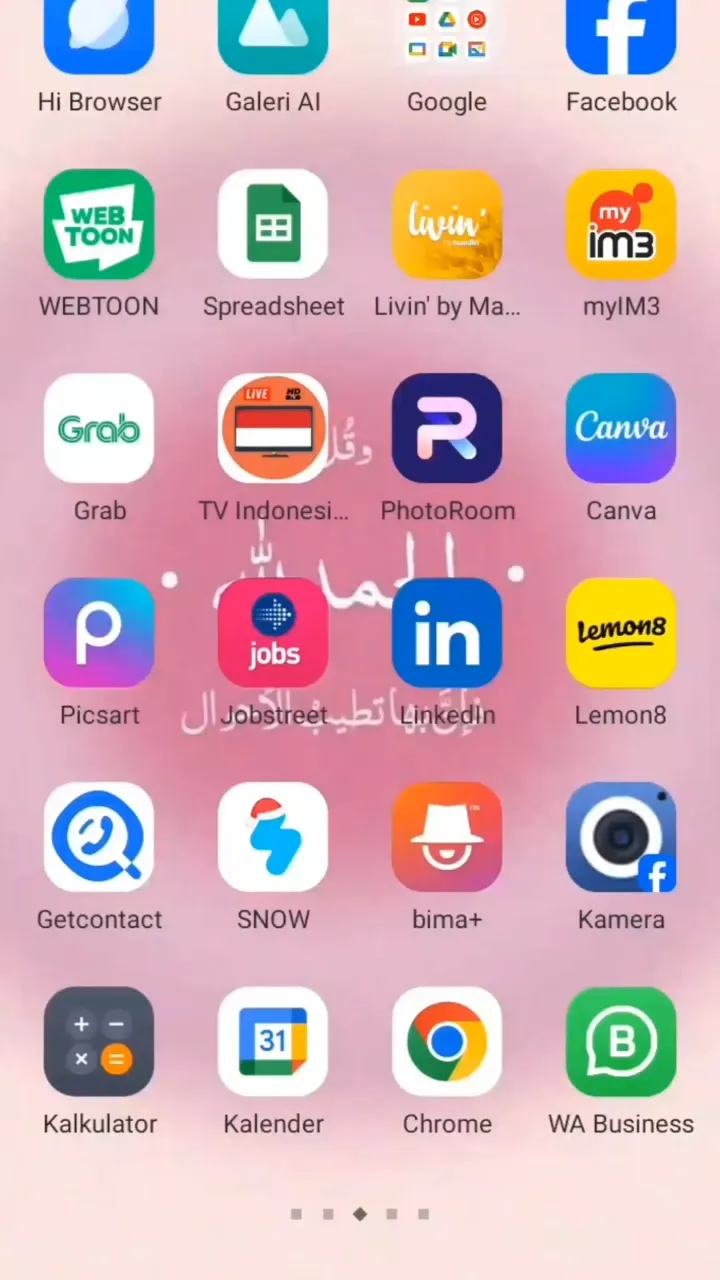Launch PhotoRoom

[447, 429]
